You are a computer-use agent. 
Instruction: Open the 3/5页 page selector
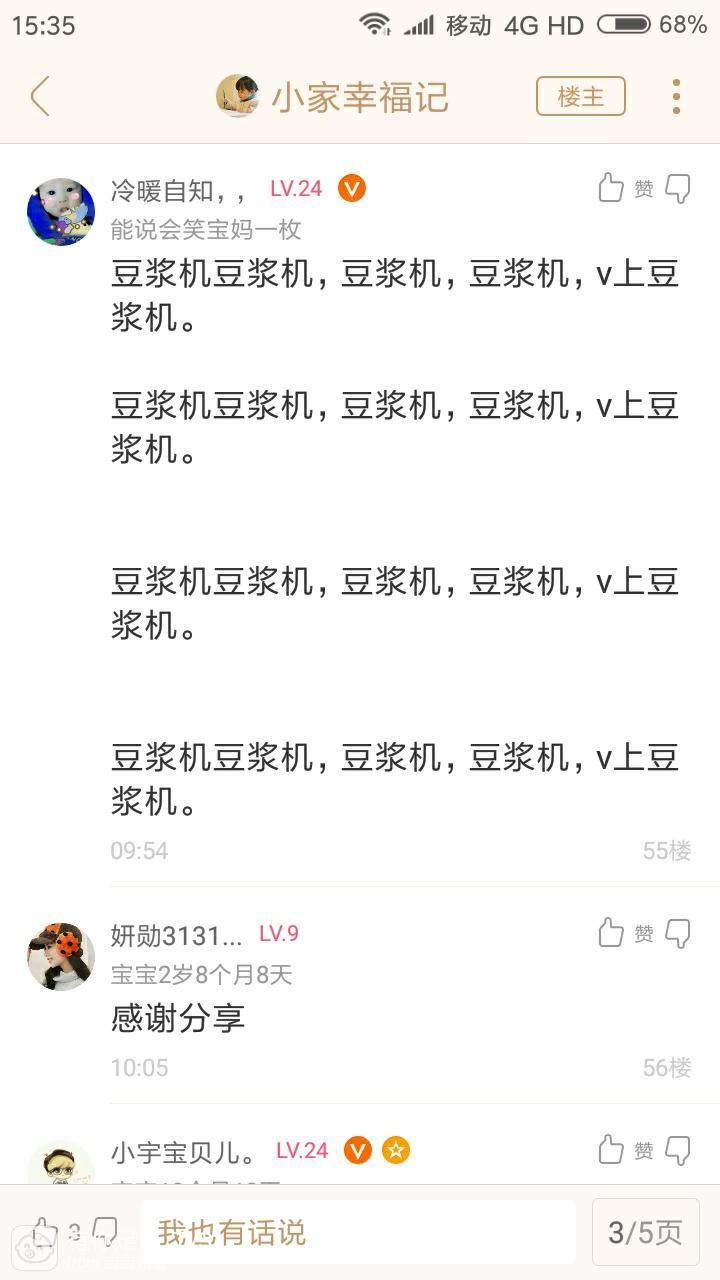(645, 1232)
